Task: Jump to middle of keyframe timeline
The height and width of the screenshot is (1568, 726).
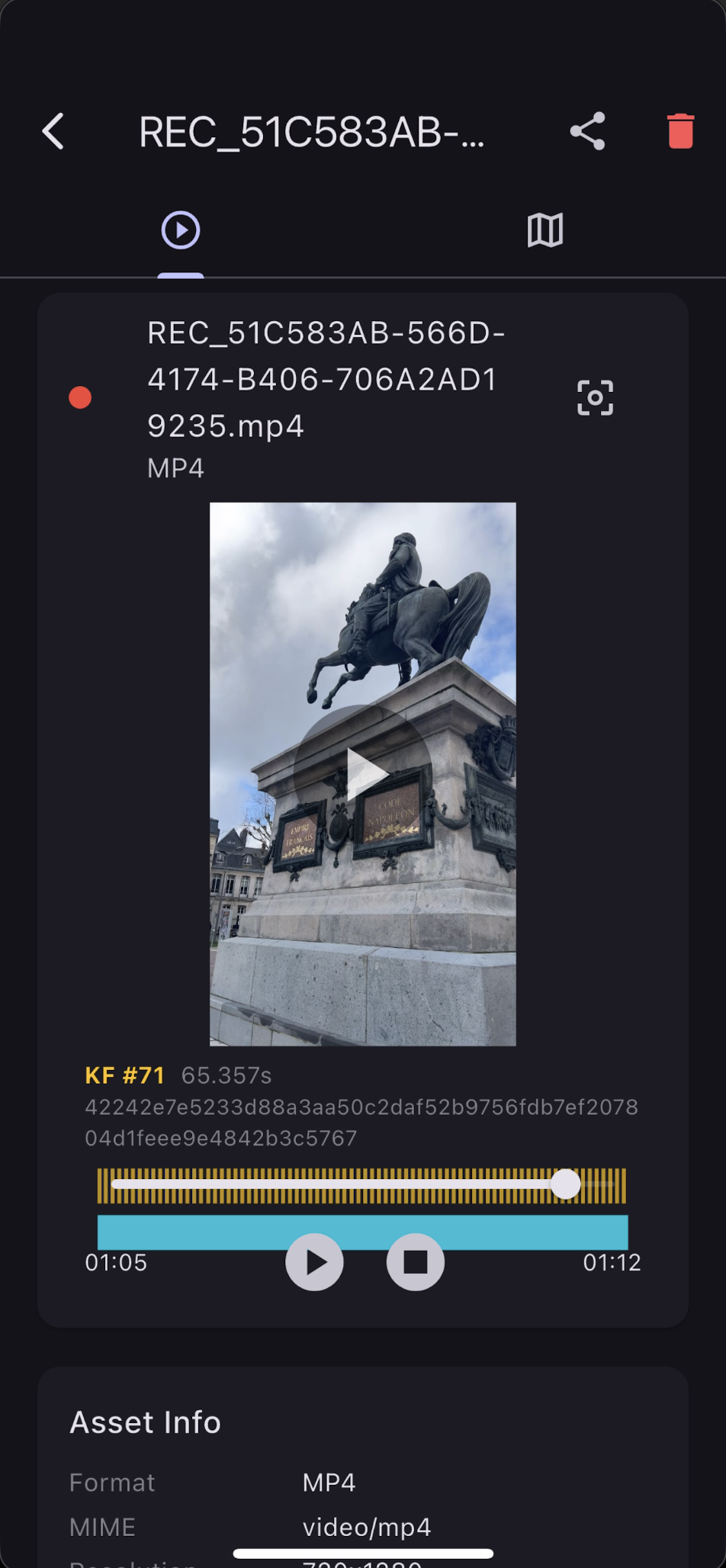Action: click(x=362, y=1185)
